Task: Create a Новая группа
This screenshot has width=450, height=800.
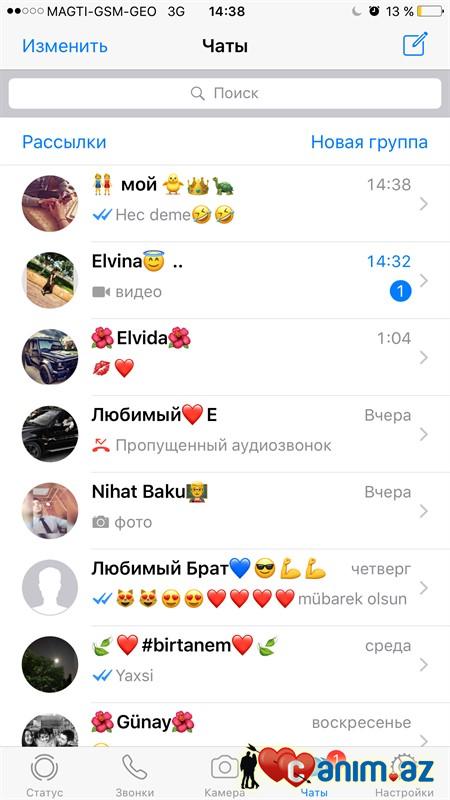Action: coord(369,142)
